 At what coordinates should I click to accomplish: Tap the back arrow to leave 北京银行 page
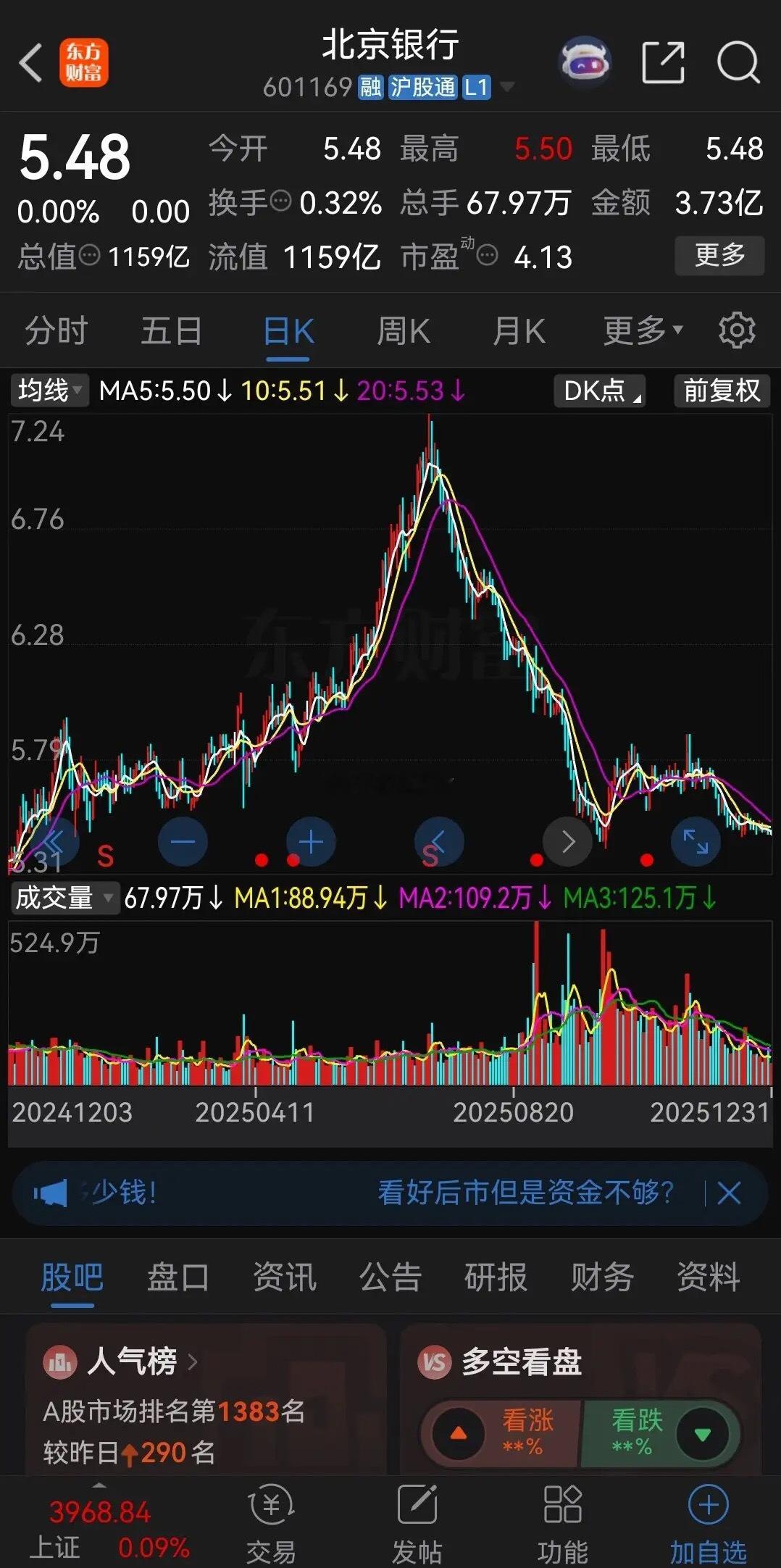(x=31, y=64)
